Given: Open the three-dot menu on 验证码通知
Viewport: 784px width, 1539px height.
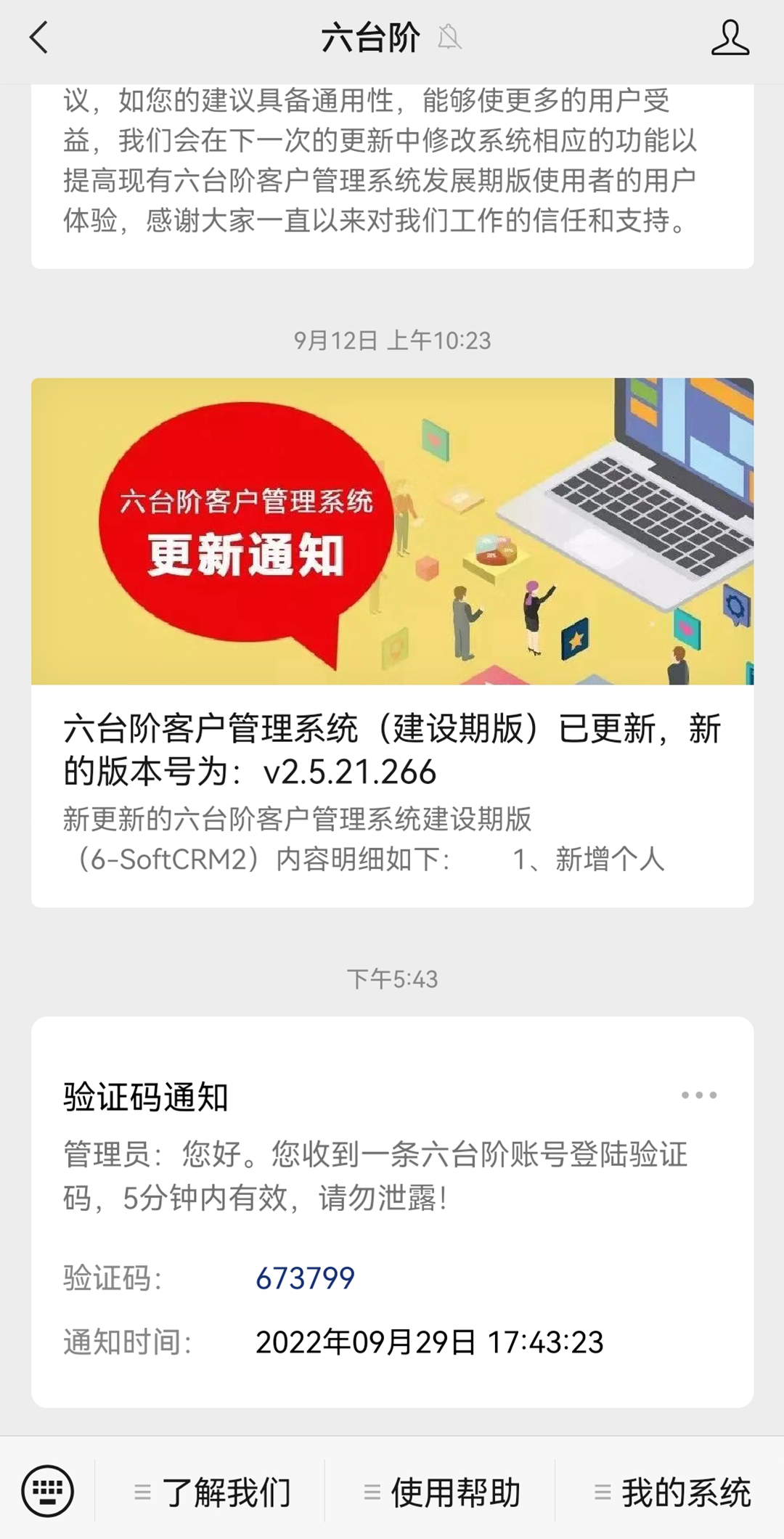Looking at the screenshot, I should (699, 1095).
